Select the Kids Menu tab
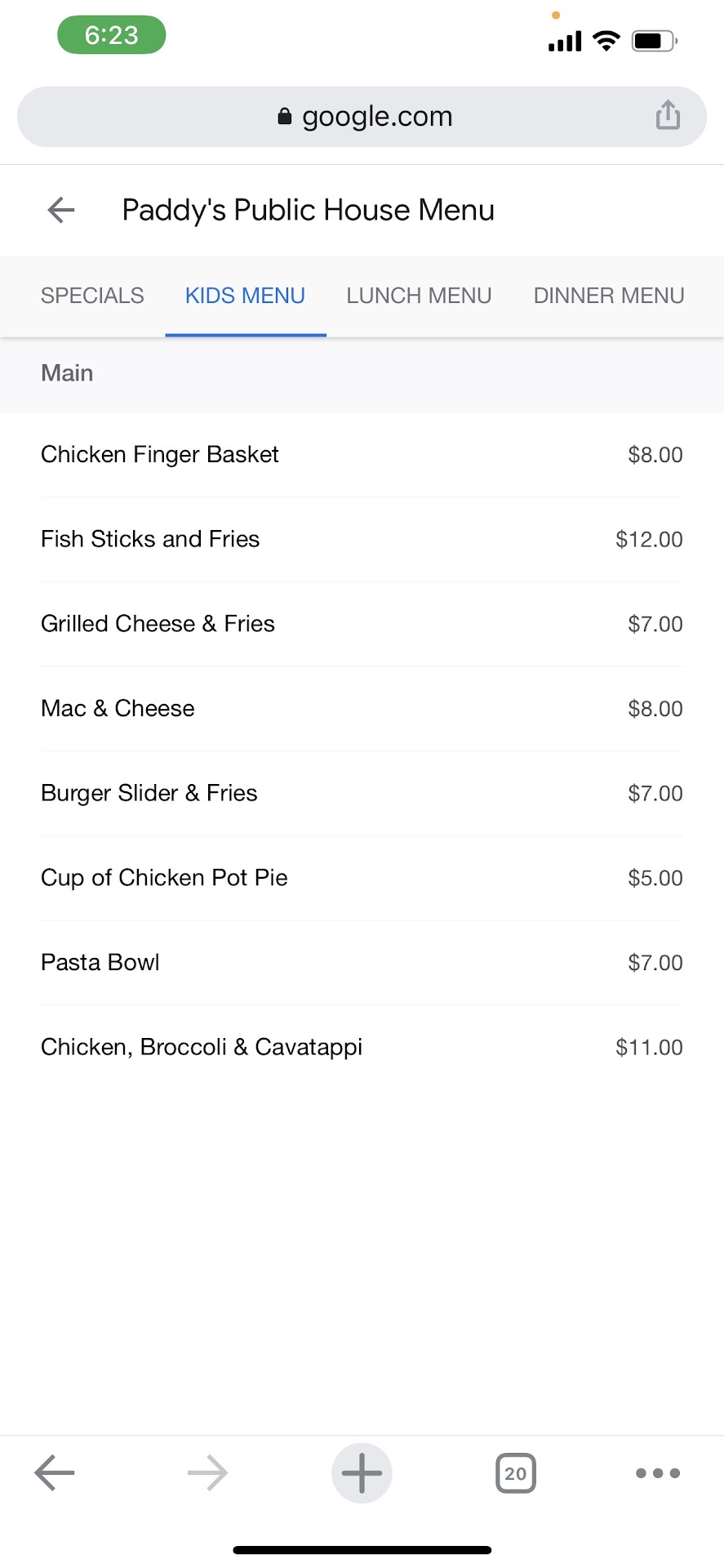724x1568 pixels. click(x=245, y=296)
